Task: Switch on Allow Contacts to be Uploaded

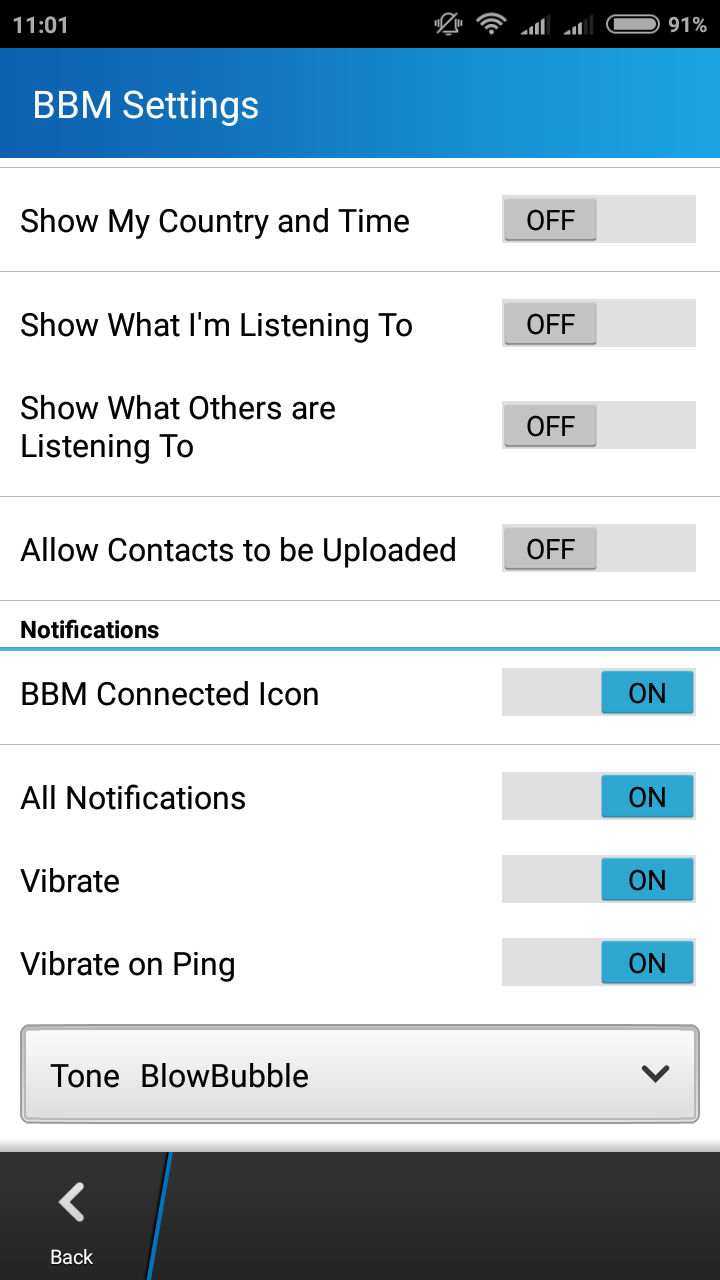Action: click(598, 549)
